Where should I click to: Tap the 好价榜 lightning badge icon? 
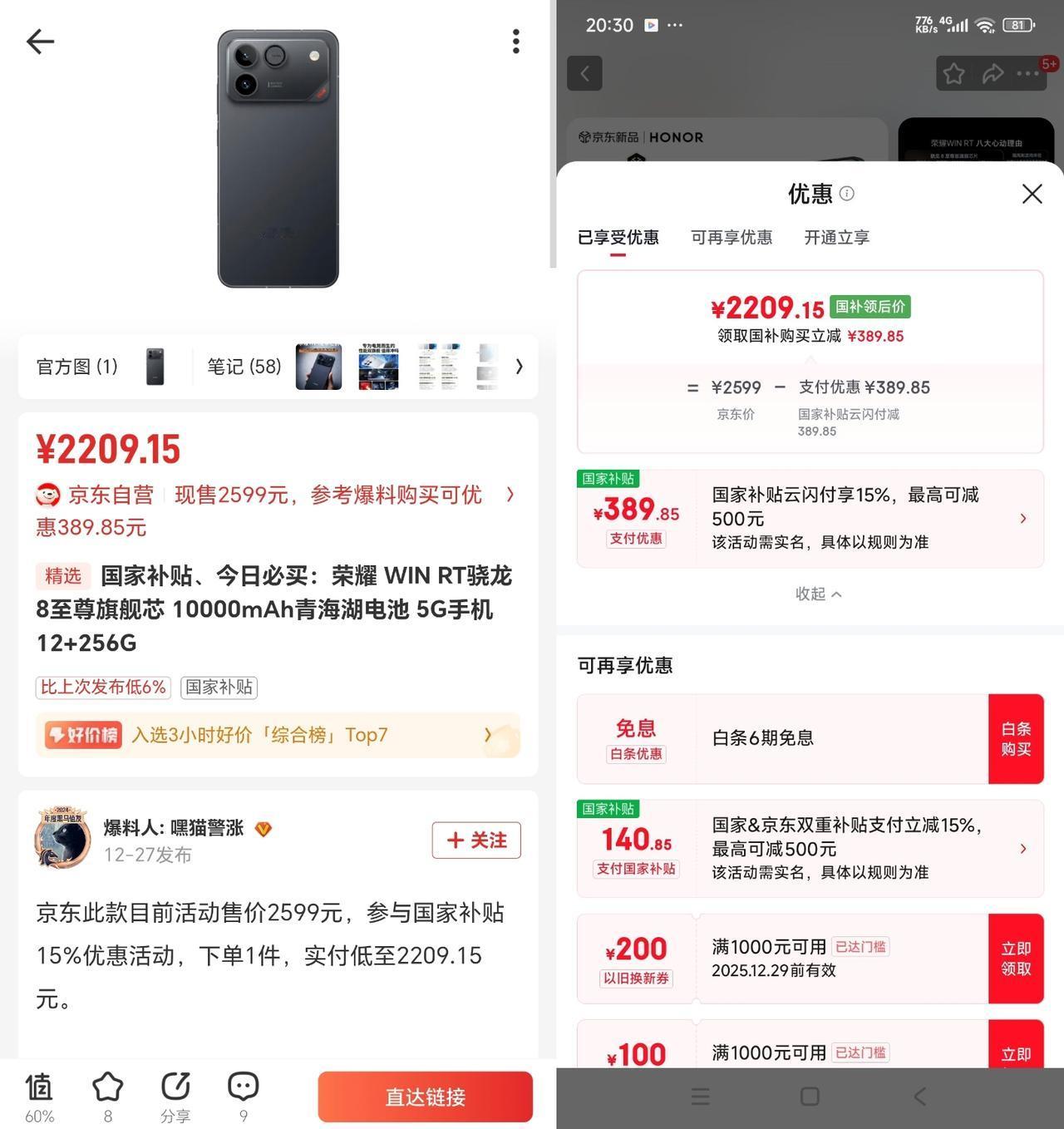coord(81,735)
